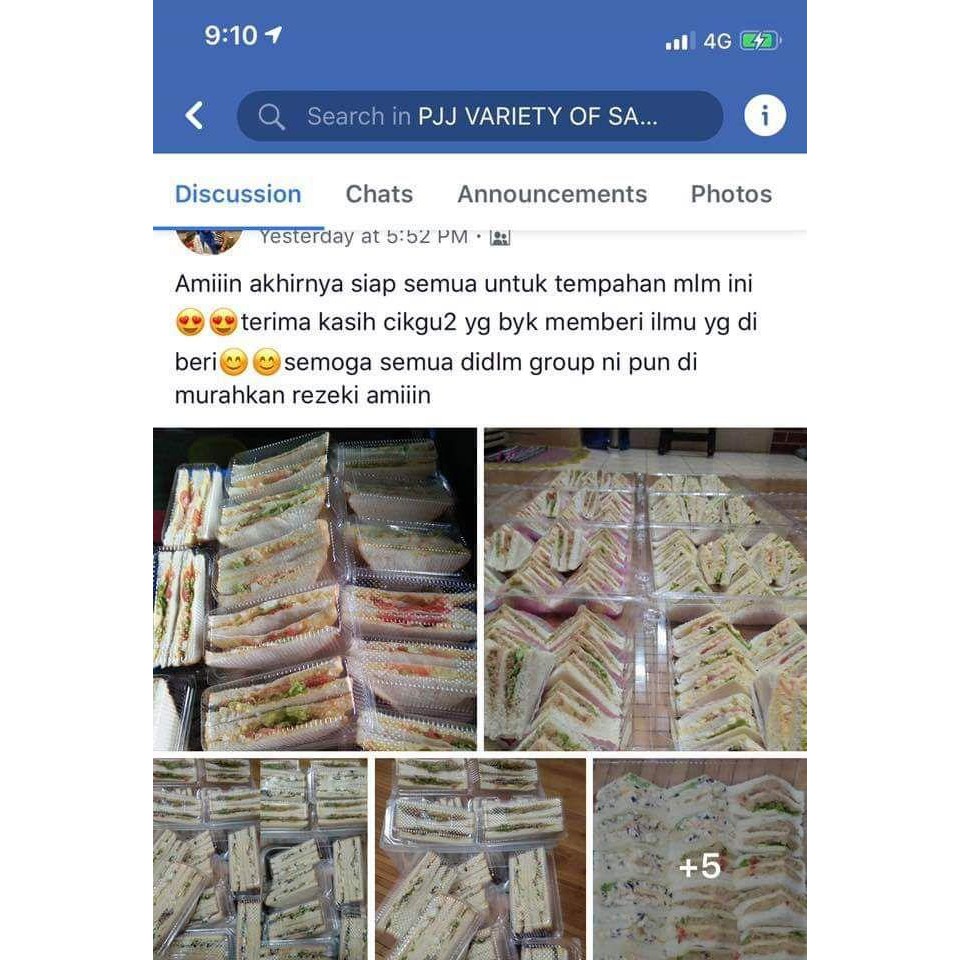960x960 pixels.
Task: Search in the PJJ Variety group
Action: point(480,116)
